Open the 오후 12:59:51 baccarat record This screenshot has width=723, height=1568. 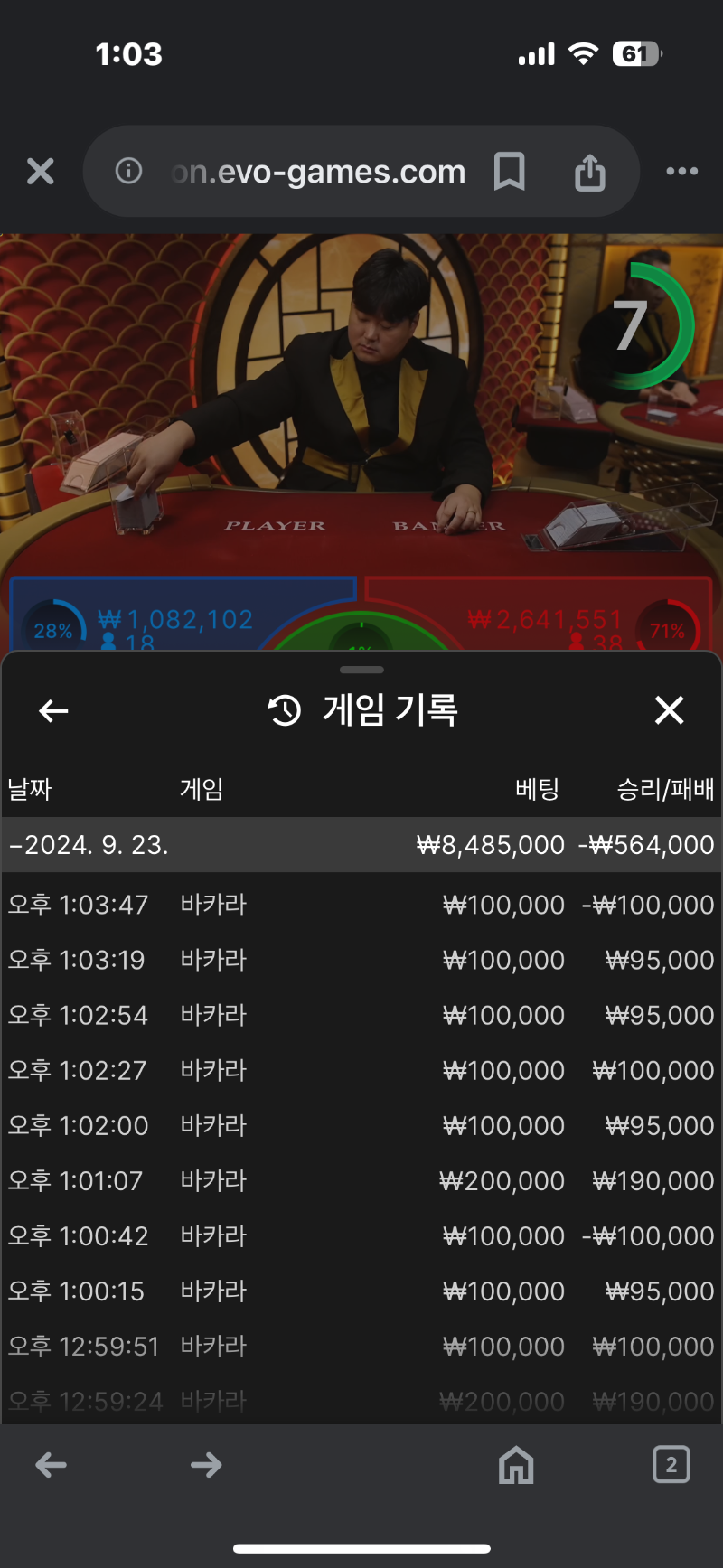pyautogui.click(x=361, y=1346)
